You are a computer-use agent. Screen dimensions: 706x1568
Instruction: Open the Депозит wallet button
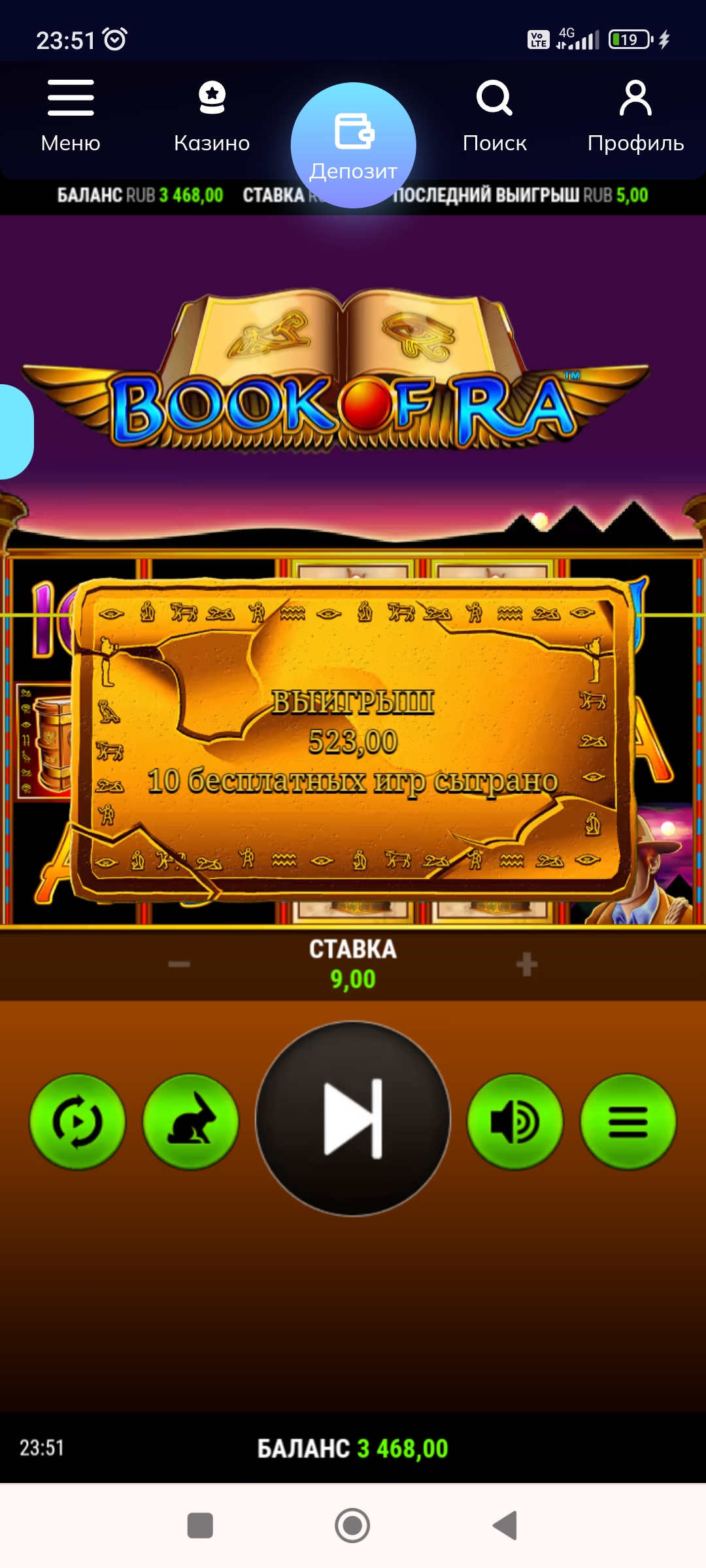[353, 144]
